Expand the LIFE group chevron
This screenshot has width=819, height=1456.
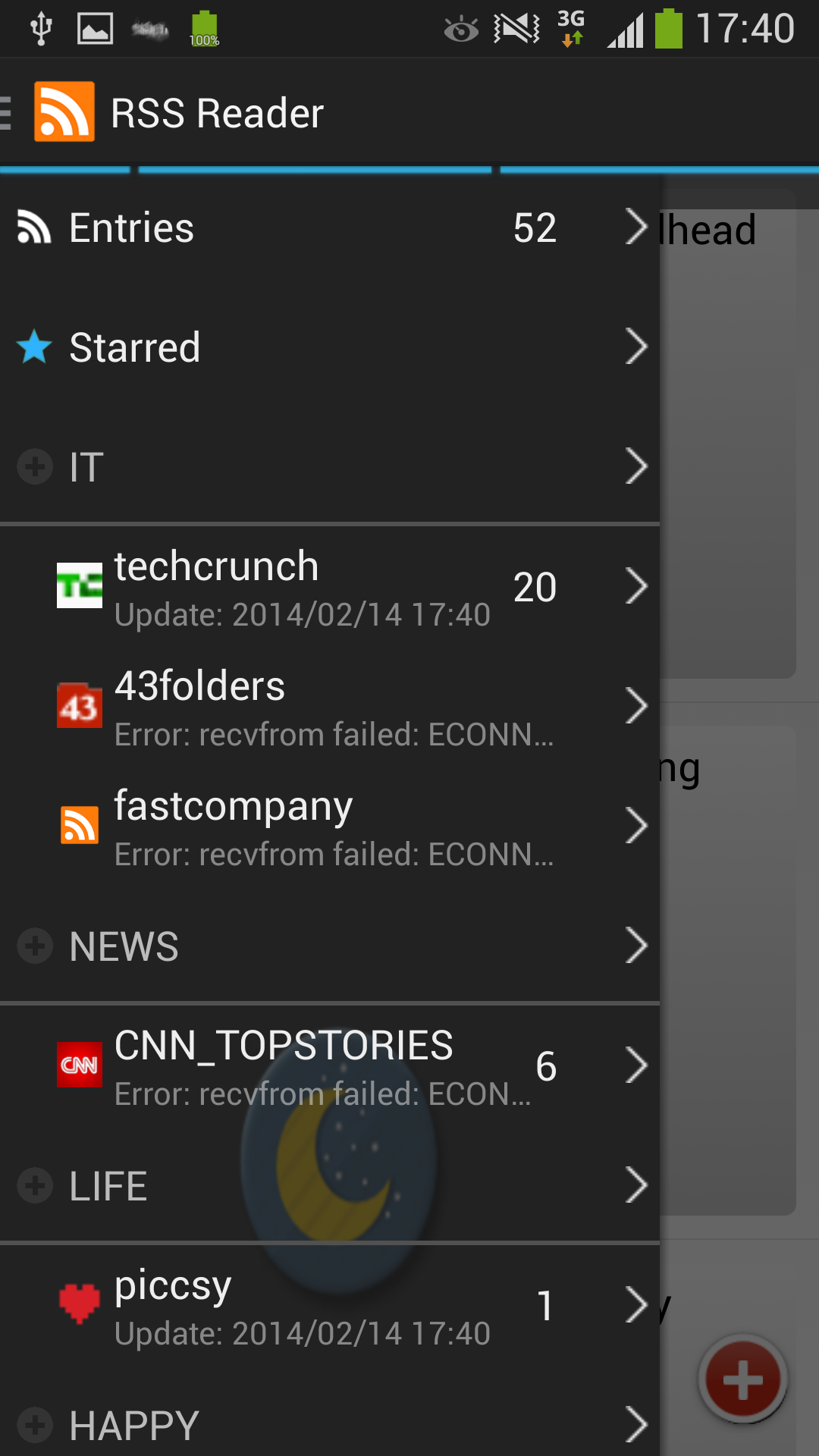[635, 1185]
